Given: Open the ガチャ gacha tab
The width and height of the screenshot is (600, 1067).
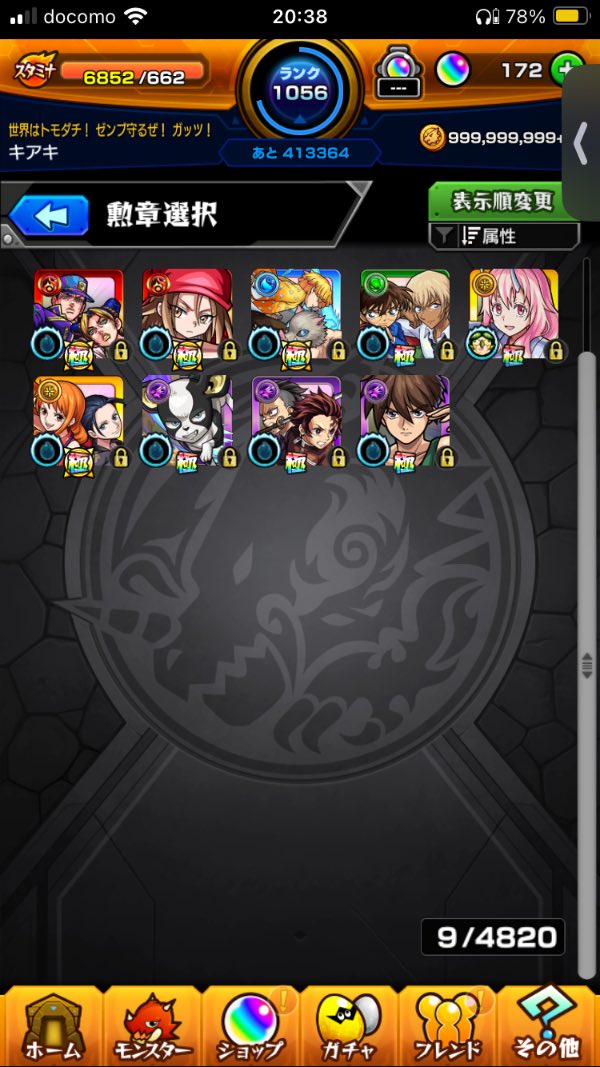Looking at the screenshot, I should click(x=349, y=1025).
